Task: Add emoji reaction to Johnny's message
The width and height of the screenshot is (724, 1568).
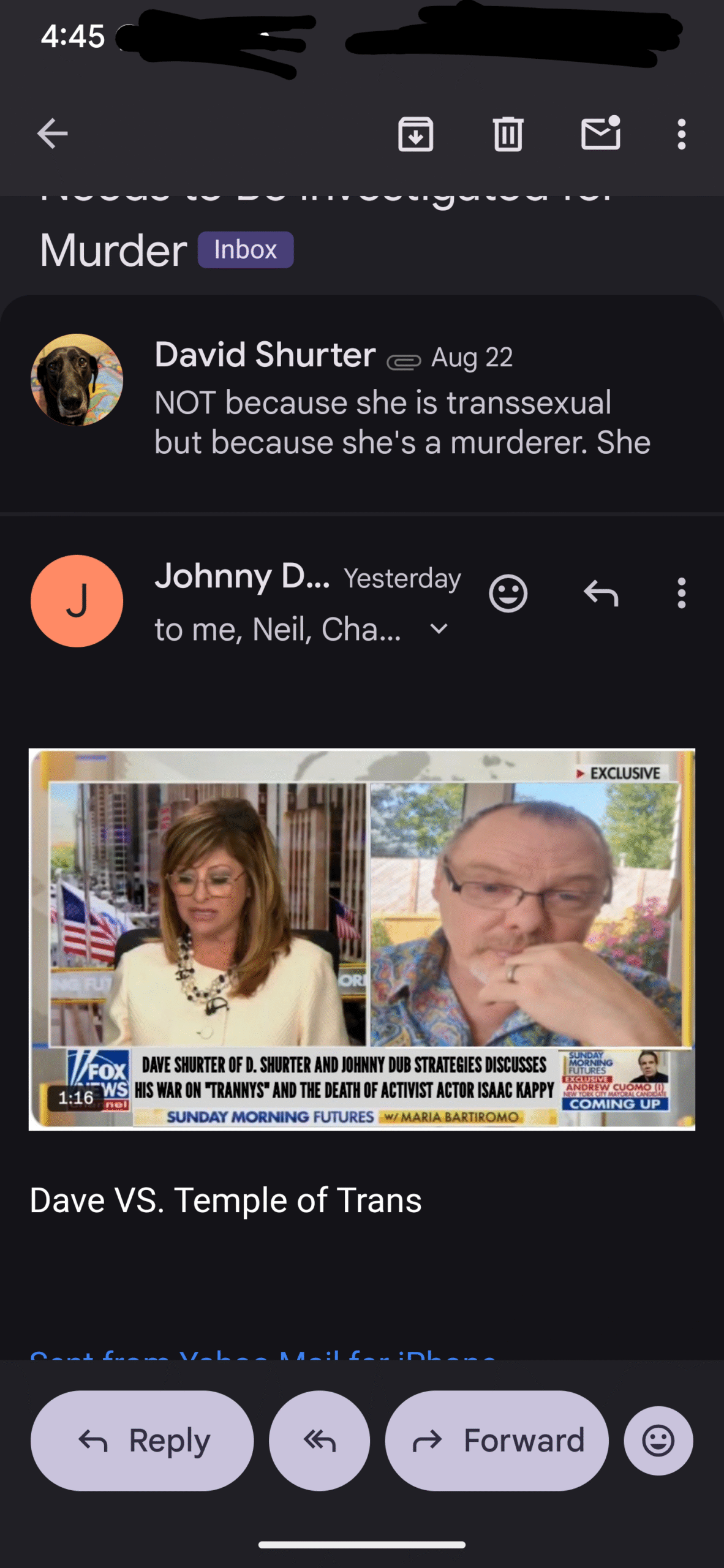Action: (508, 593)
